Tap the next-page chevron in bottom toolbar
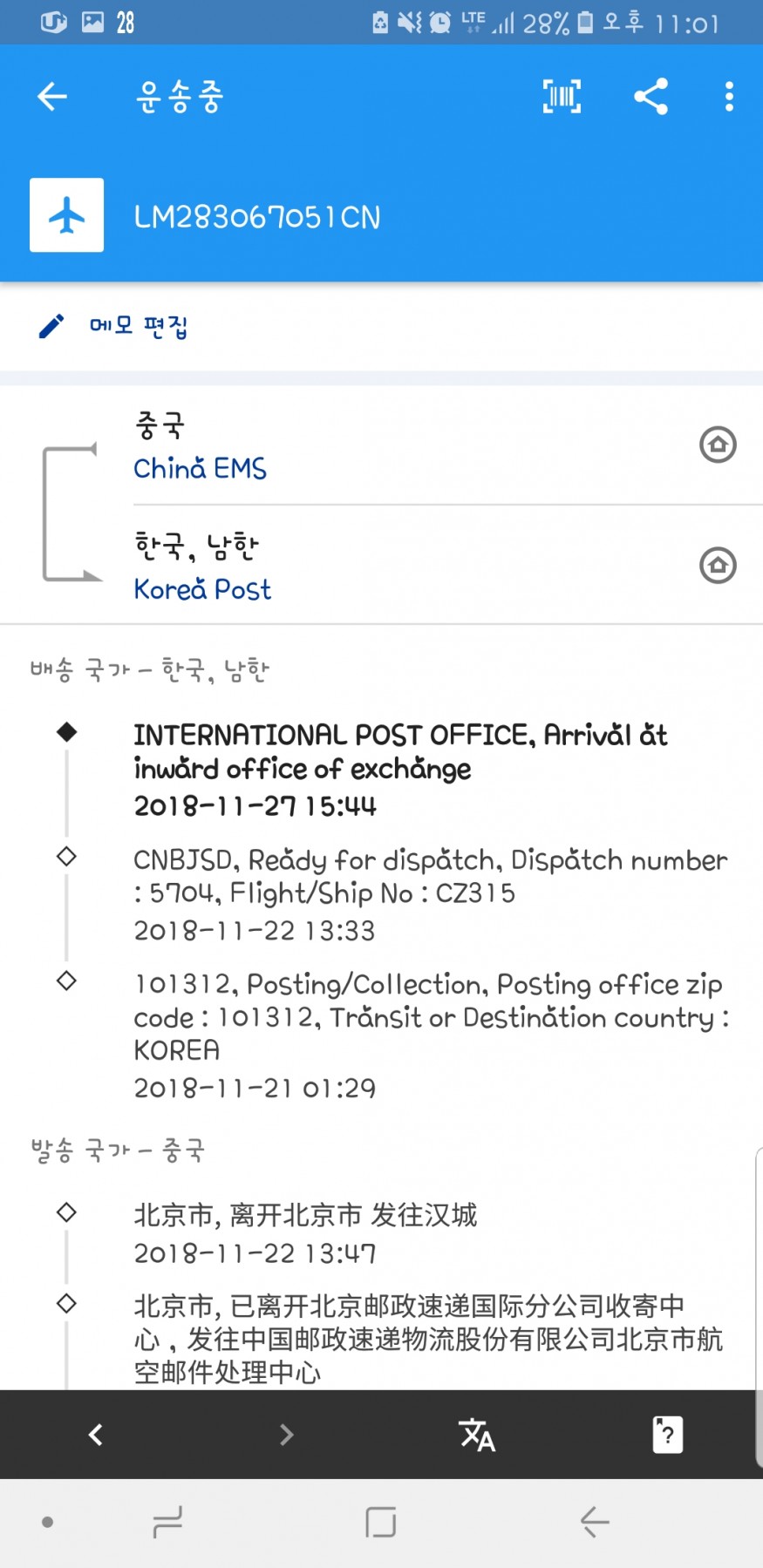 click(286, 1434)
